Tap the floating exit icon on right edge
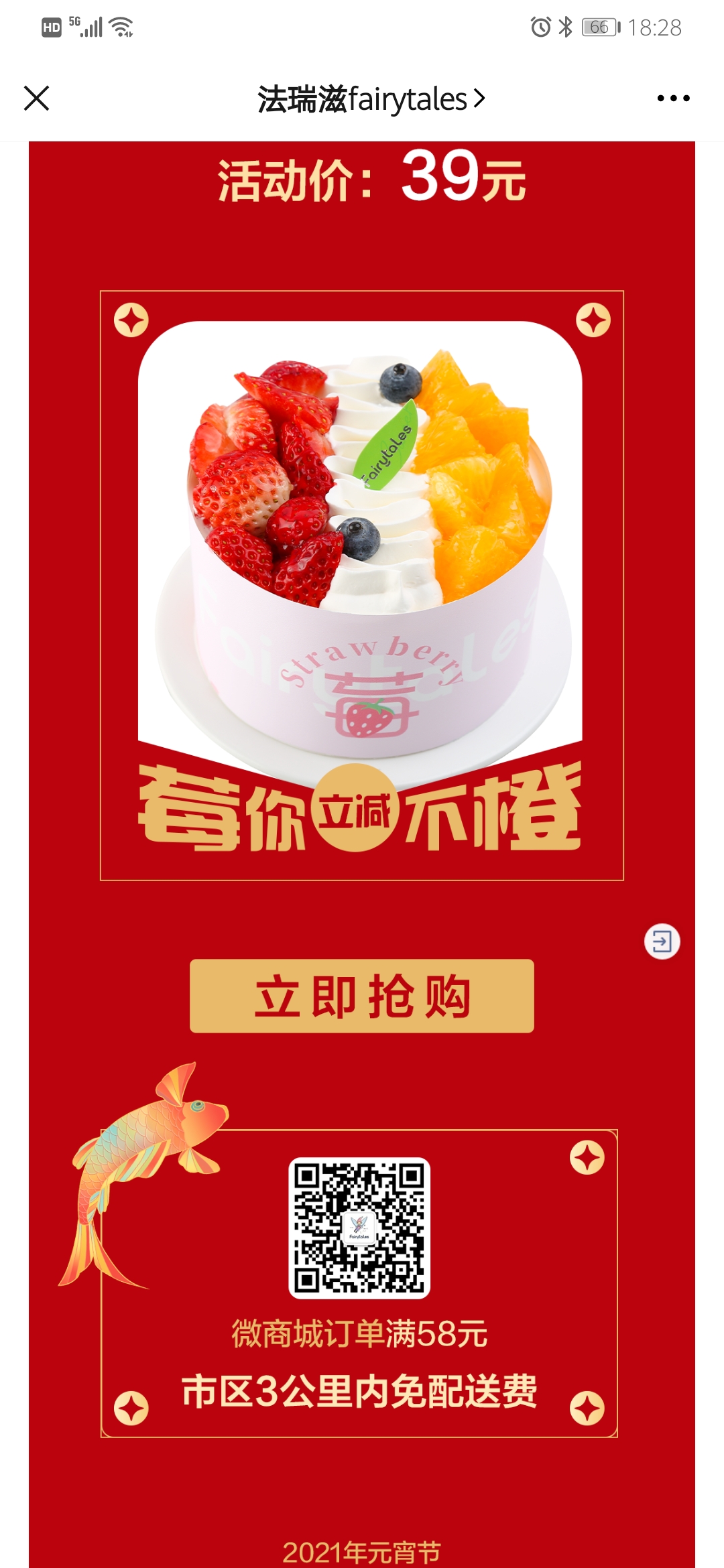This screenshot has width=724, height=1568. pos(662,941)
